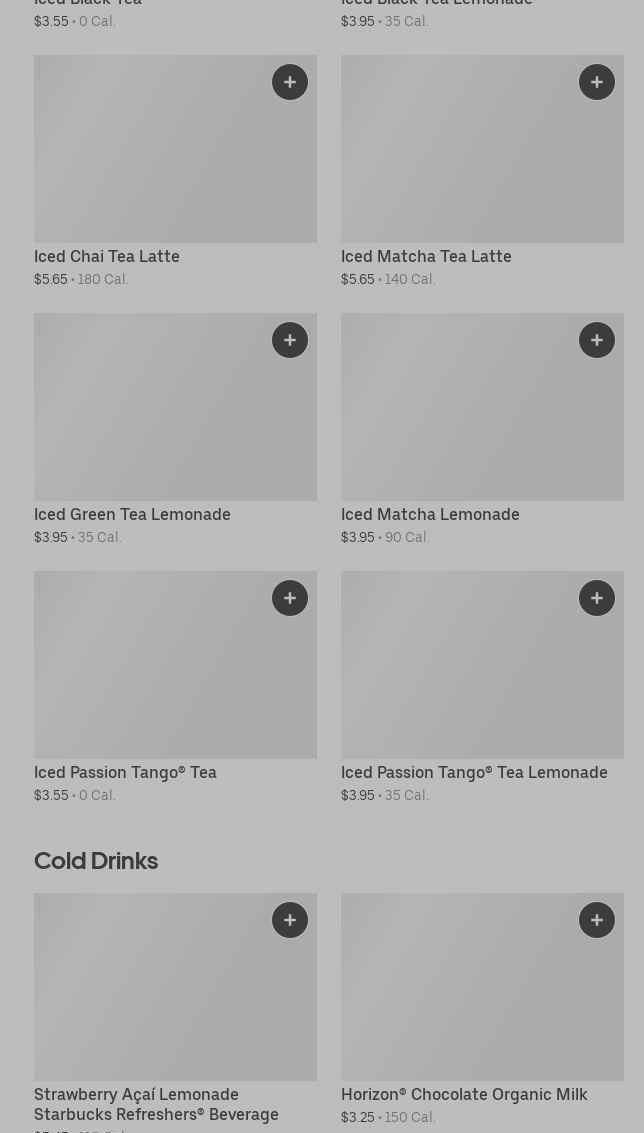Add Iced Chai Tea Latte to order
644x1133 pixels.
(290, 82)
